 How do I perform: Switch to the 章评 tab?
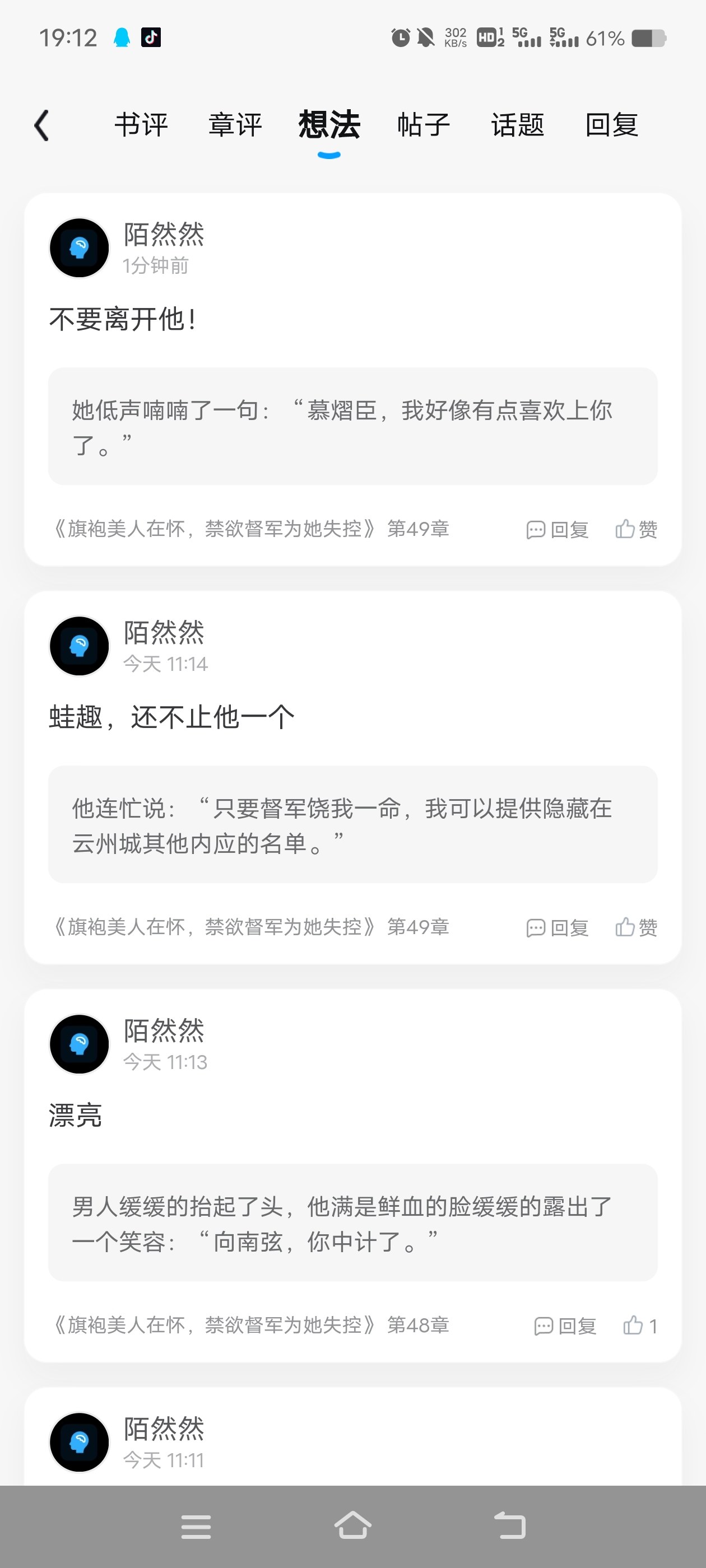pos(235,125)
